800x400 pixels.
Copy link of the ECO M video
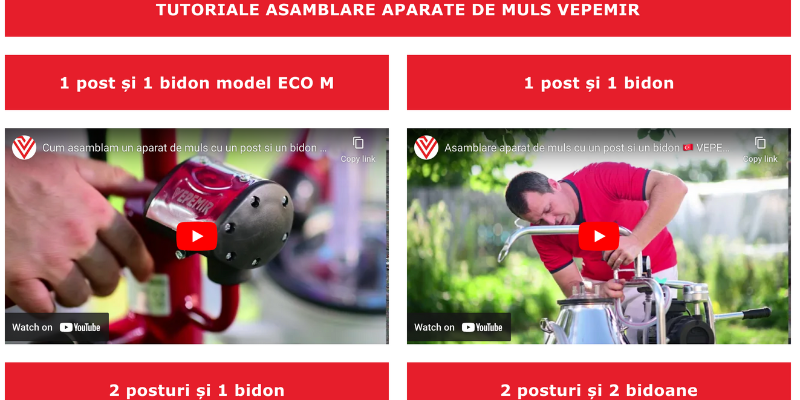coord(358,149)
